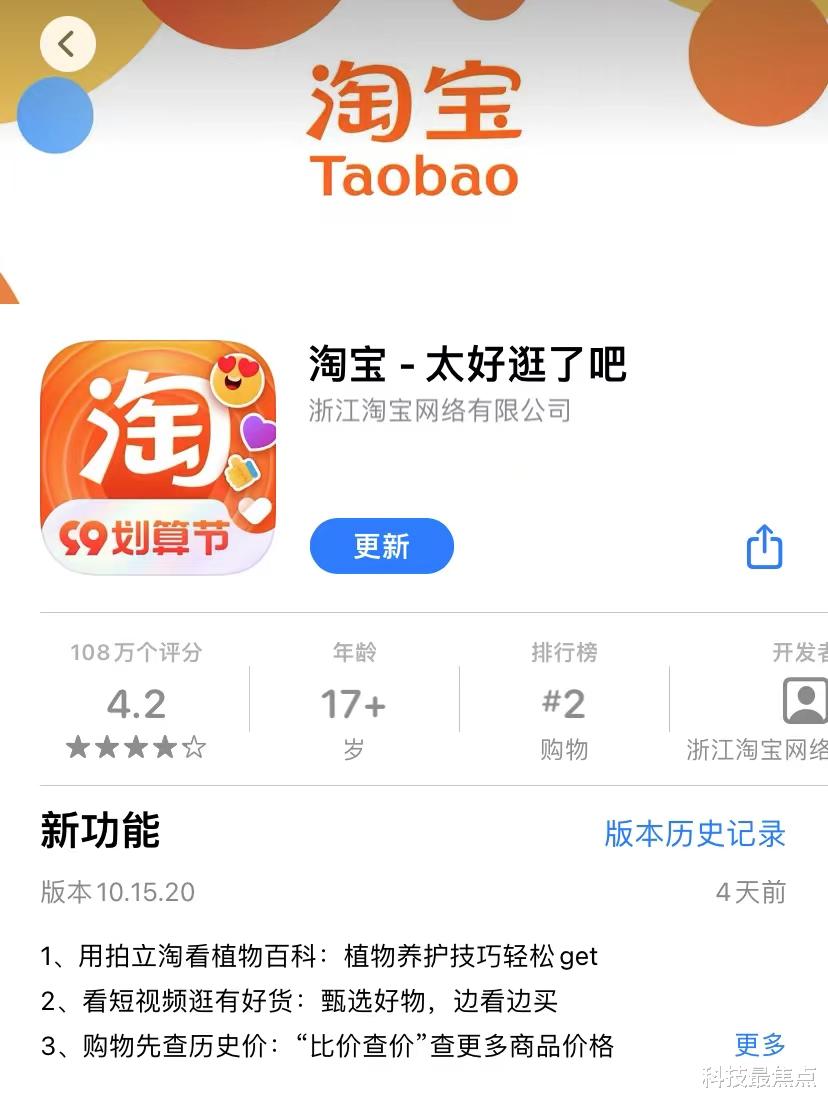
Task: Tap the app title 淘宝 - 太好逛了吧
Action: coord(466,366)
